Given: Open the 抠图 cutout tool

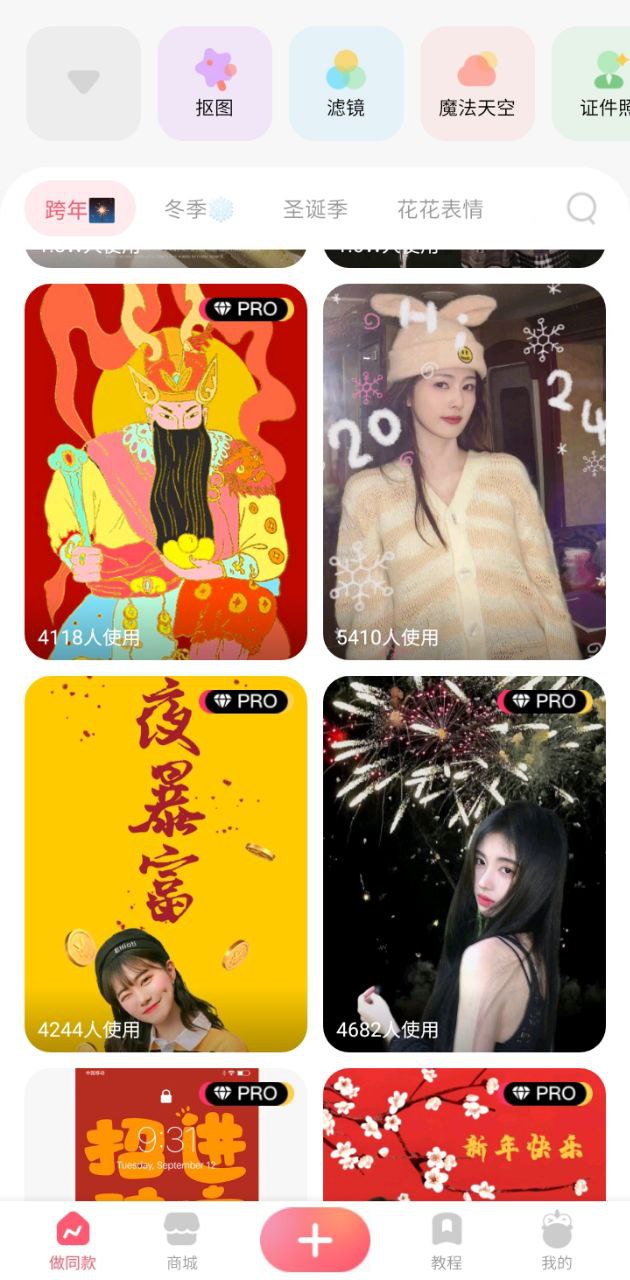Looking at the screenshot, I should tap(214, 83).
